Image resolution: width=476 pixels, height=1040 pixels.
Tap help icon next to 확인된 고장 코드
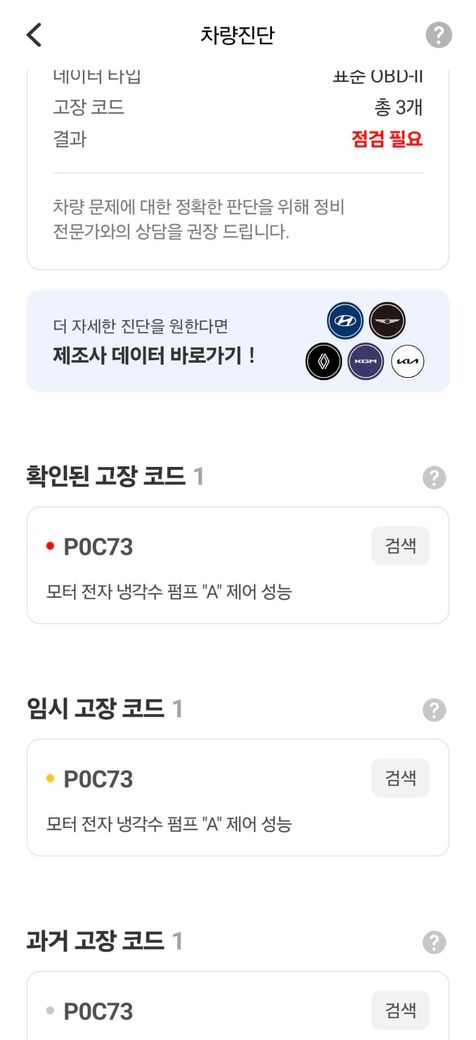(434, 478)
